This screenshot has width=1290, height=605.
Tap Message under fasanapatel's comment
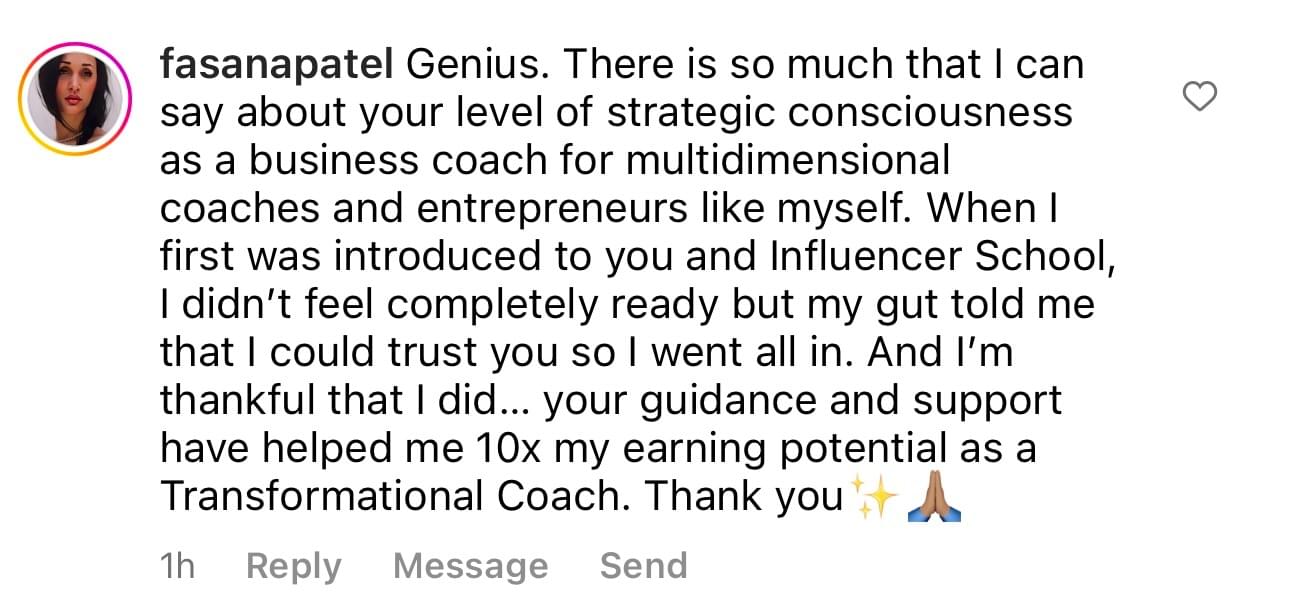[470, 566]
